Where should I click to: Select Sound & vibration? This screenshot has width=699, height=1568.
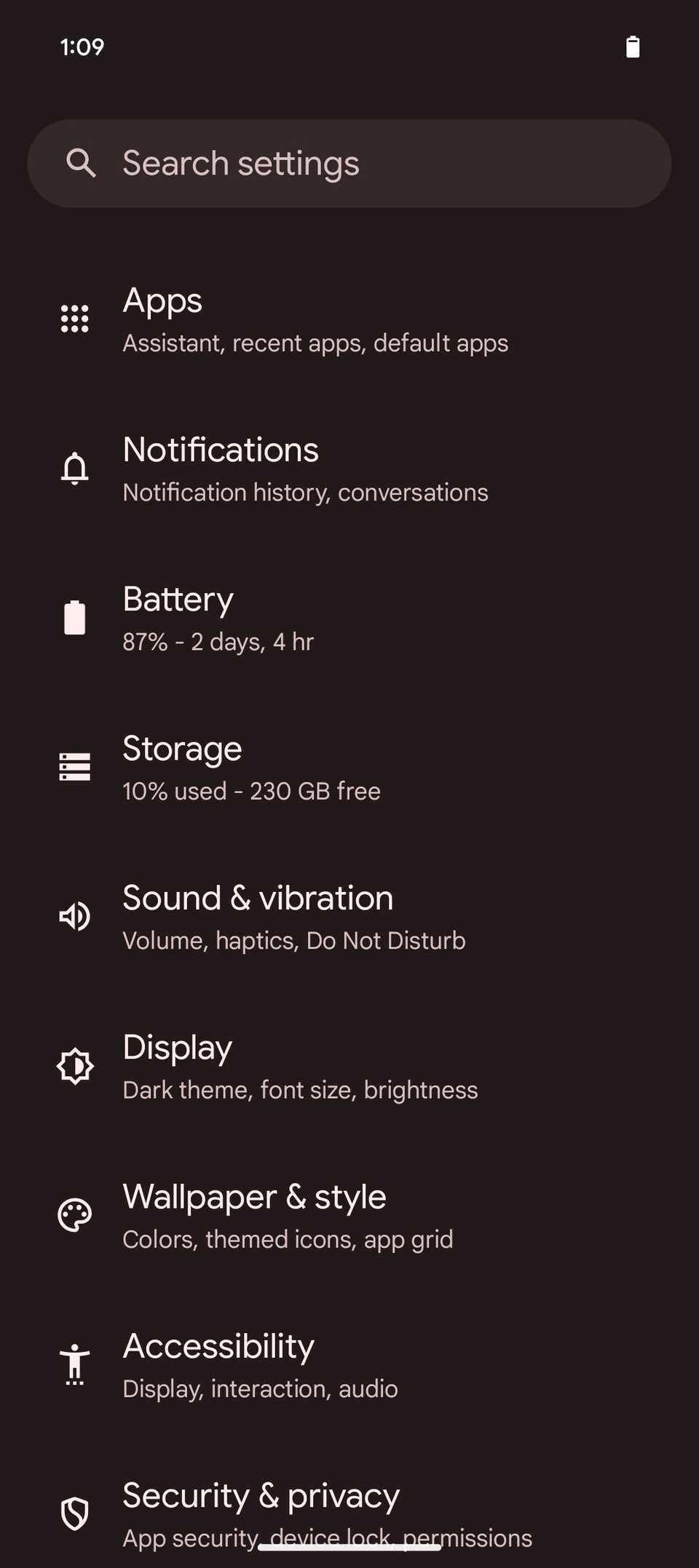[349, 918]
